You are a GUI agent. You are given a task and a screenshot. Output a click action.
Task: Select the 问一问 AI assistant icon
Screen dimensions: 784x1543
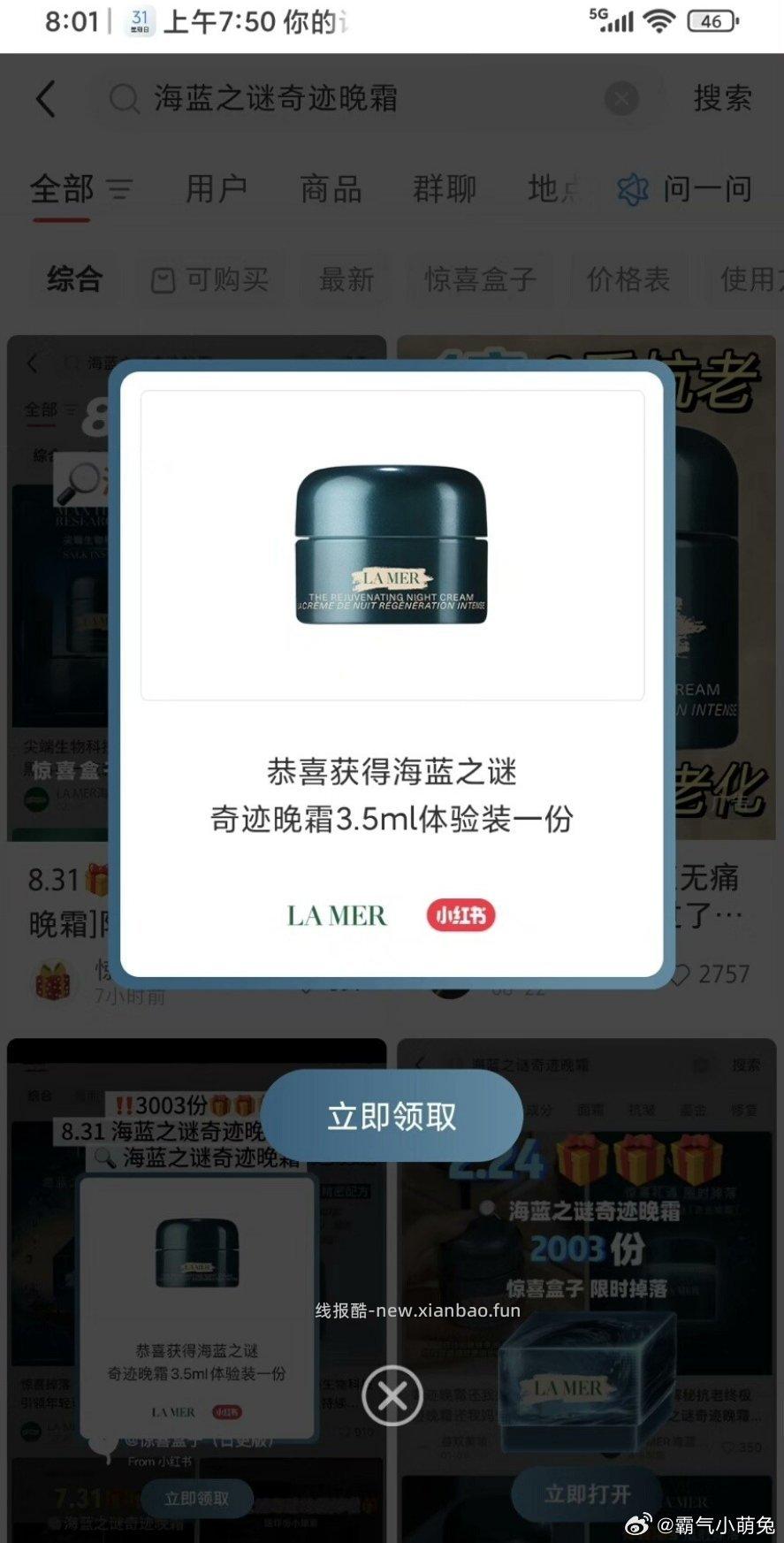click(631, 188)
